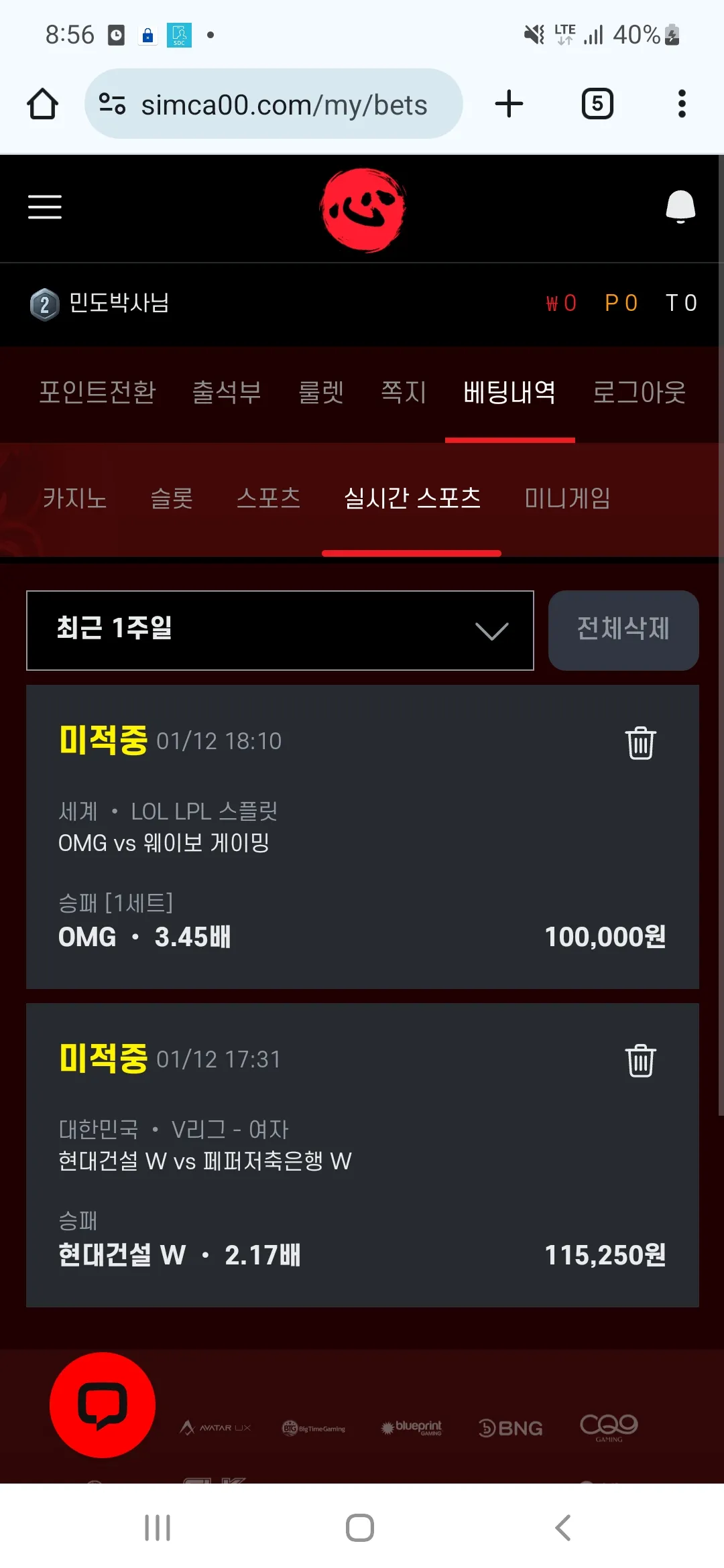The width and height of the screenshot is (724, 1568).
Task: Tap 전체삭제 to delete all bets
Action: pyautogui.click(x=623, y=630)
